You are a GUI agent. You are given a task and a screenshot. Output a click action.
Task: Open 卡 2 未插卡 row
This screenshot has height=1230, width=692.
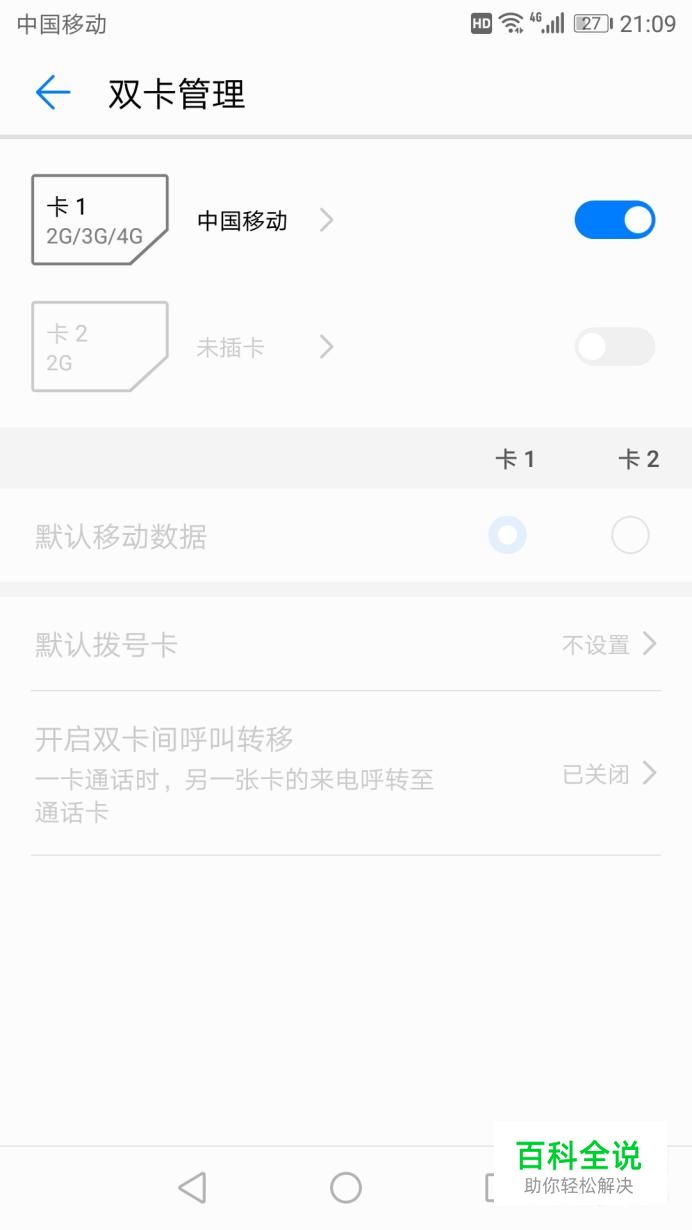click(x=264, y=347)
